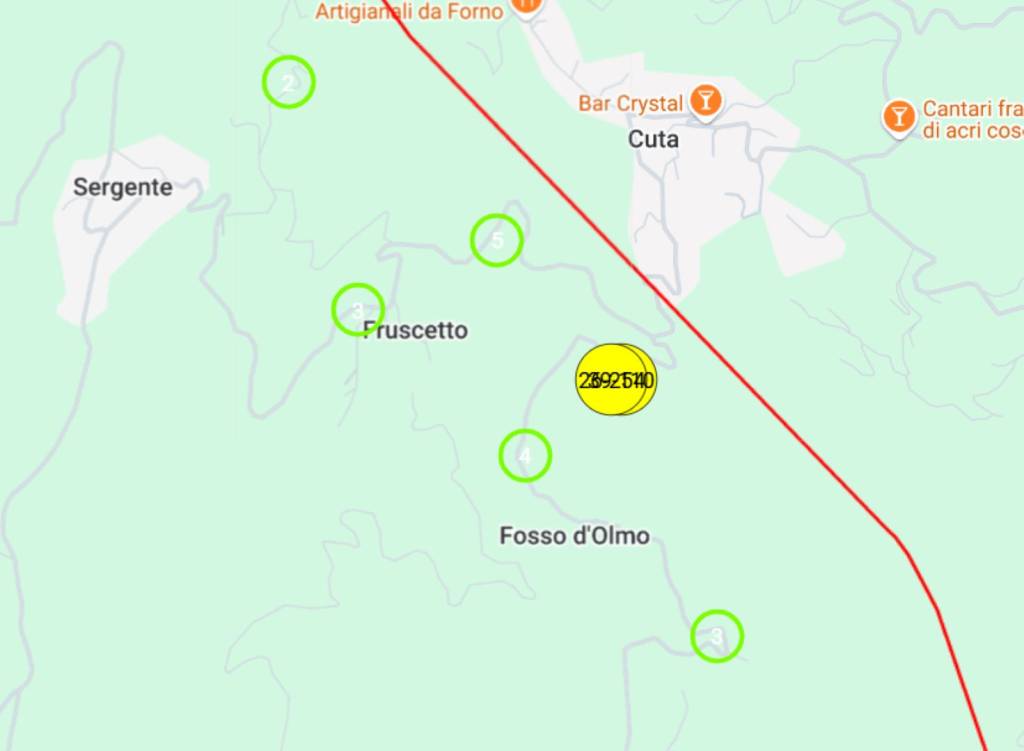Tap the green circle marker numbered 2
Viewport: 1024px width, 751px height.
pyautogui.click(x=288, y=82)
